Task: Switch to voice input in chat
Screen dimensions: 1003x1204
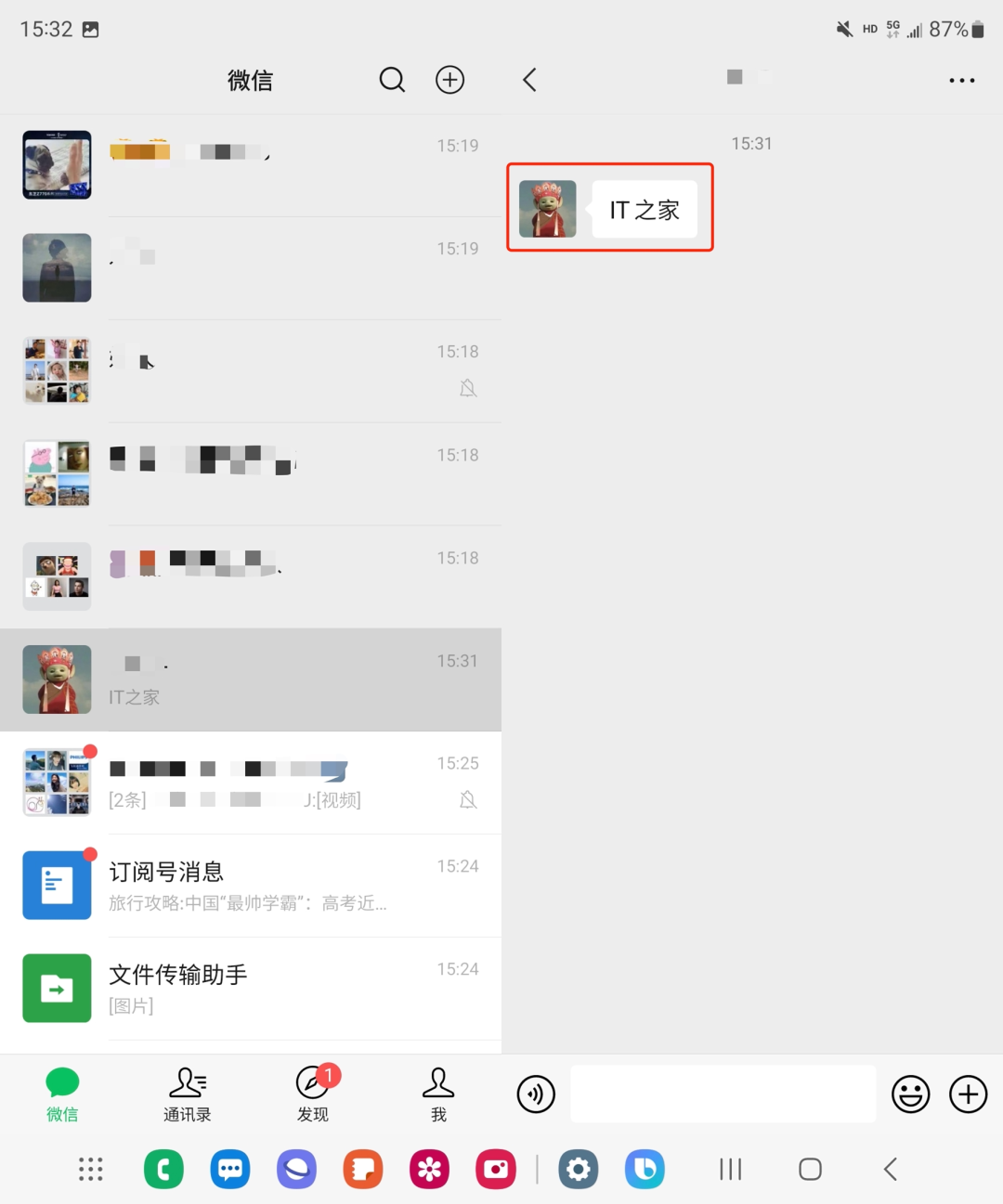Action: click(x=536, y=1094)
